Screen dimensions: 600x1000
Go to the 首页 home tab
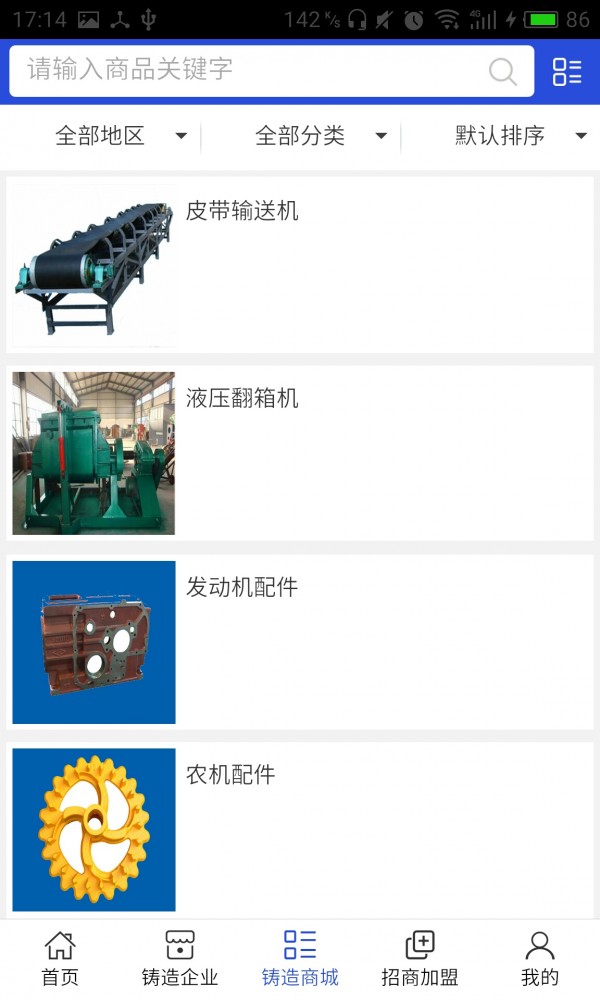60,960
